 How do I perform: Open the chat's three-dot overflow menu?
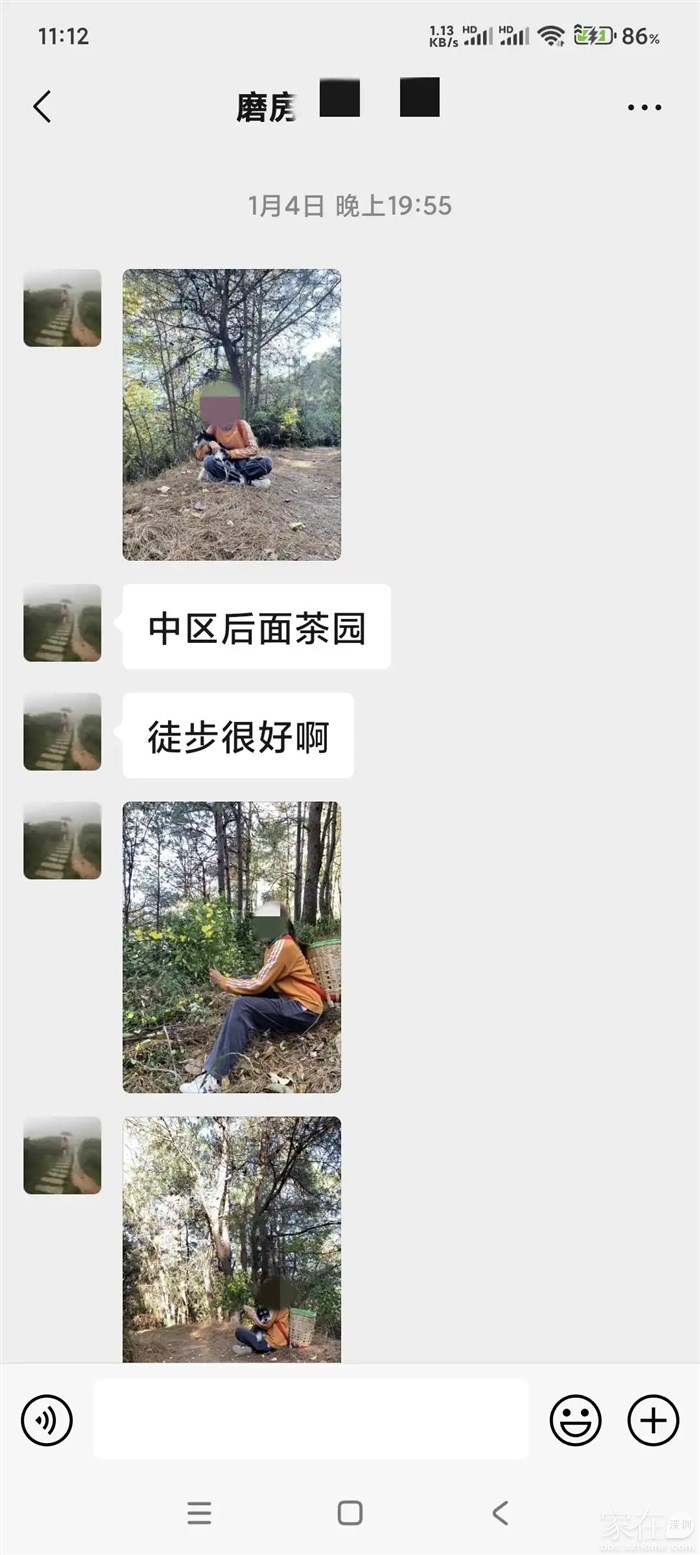point(644,107)
